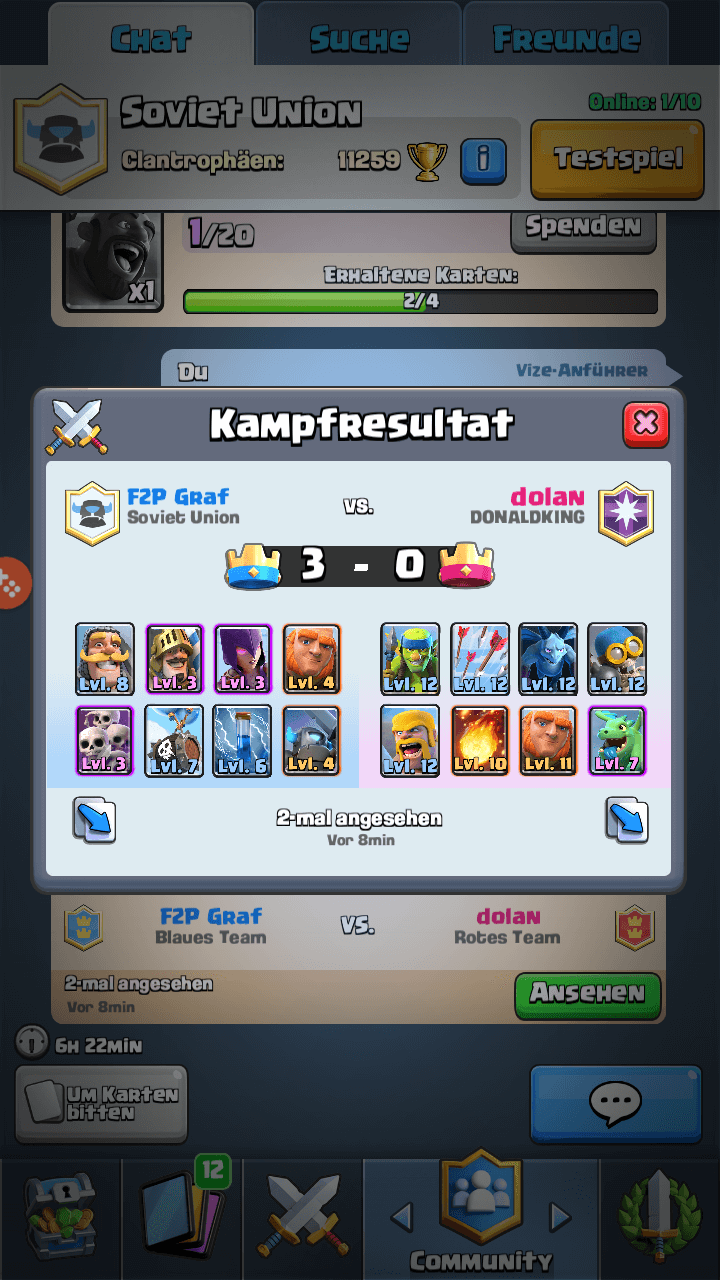Switch to the Chat tab
The image size is (720, 1280).
point(150,38)
